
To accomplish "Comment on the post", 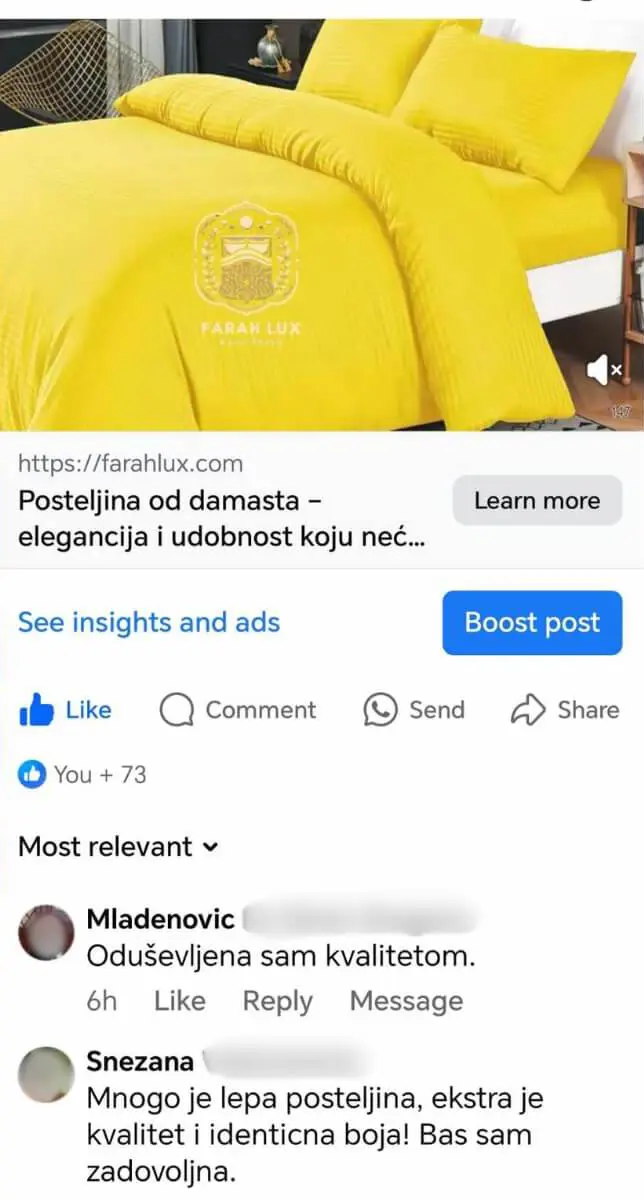I will pyautogui.click(x=238, y=710).
